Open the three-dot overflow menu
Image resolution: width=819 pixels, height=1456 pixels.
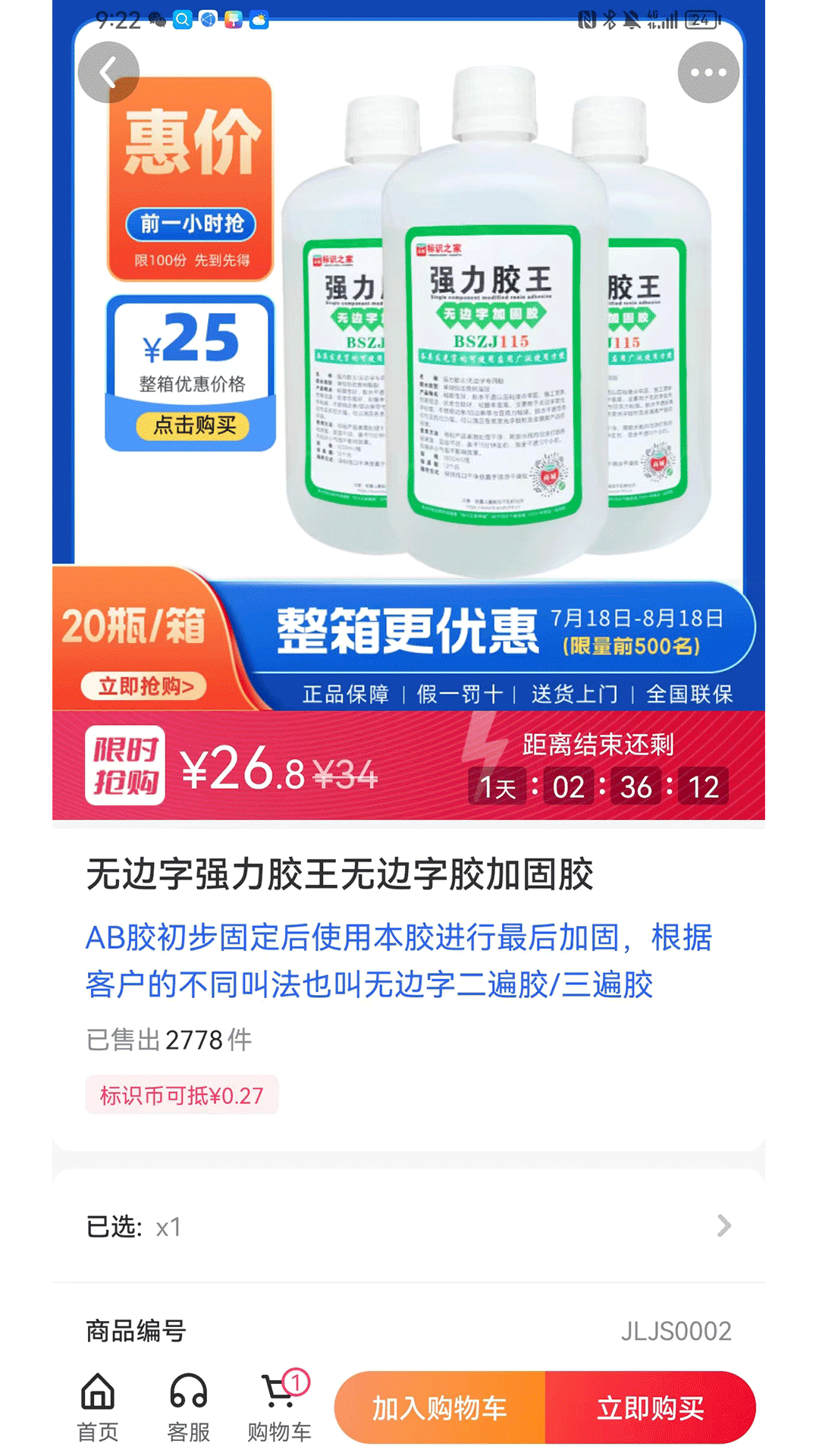click(708, 73)
